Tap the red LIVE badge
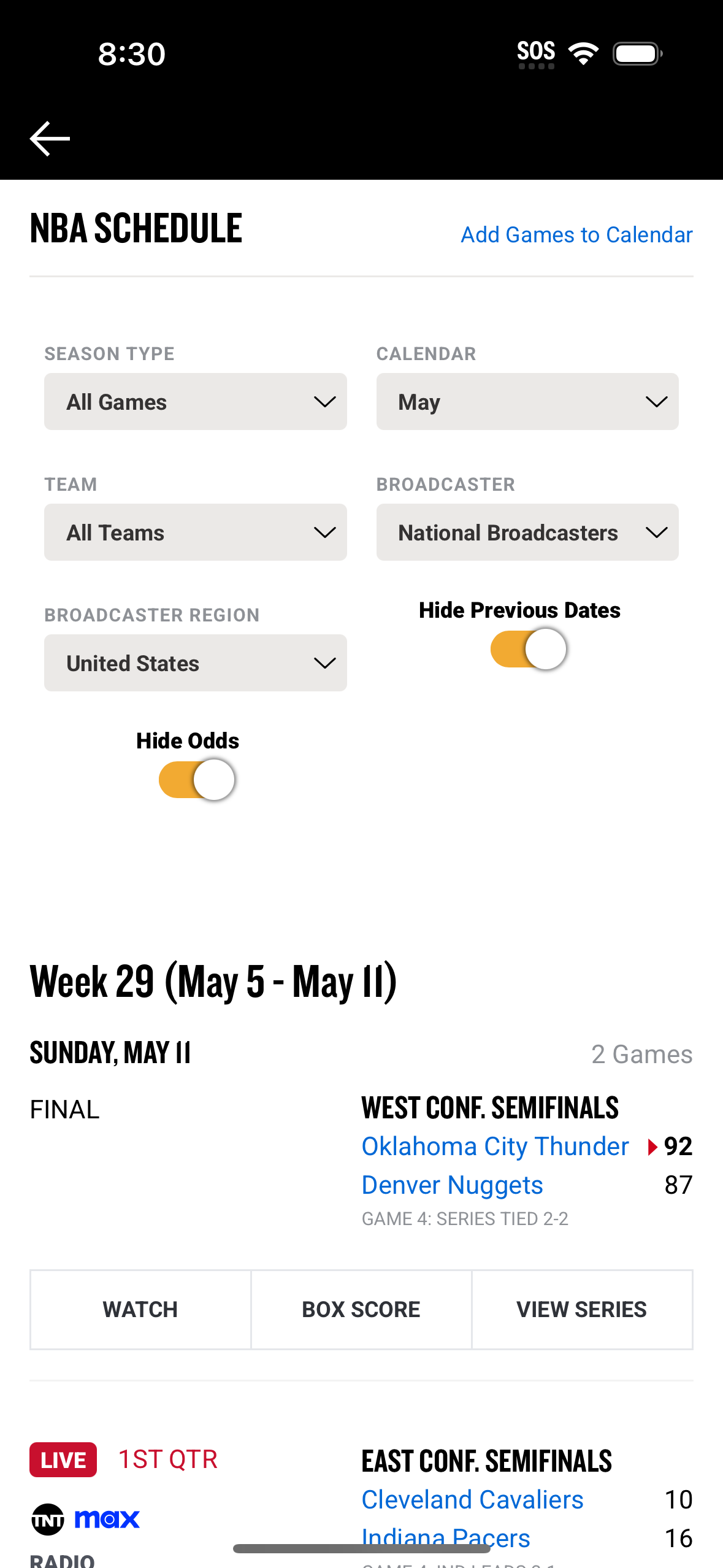This screenshot has height=1568, width=723. (x=63, y=1460)
